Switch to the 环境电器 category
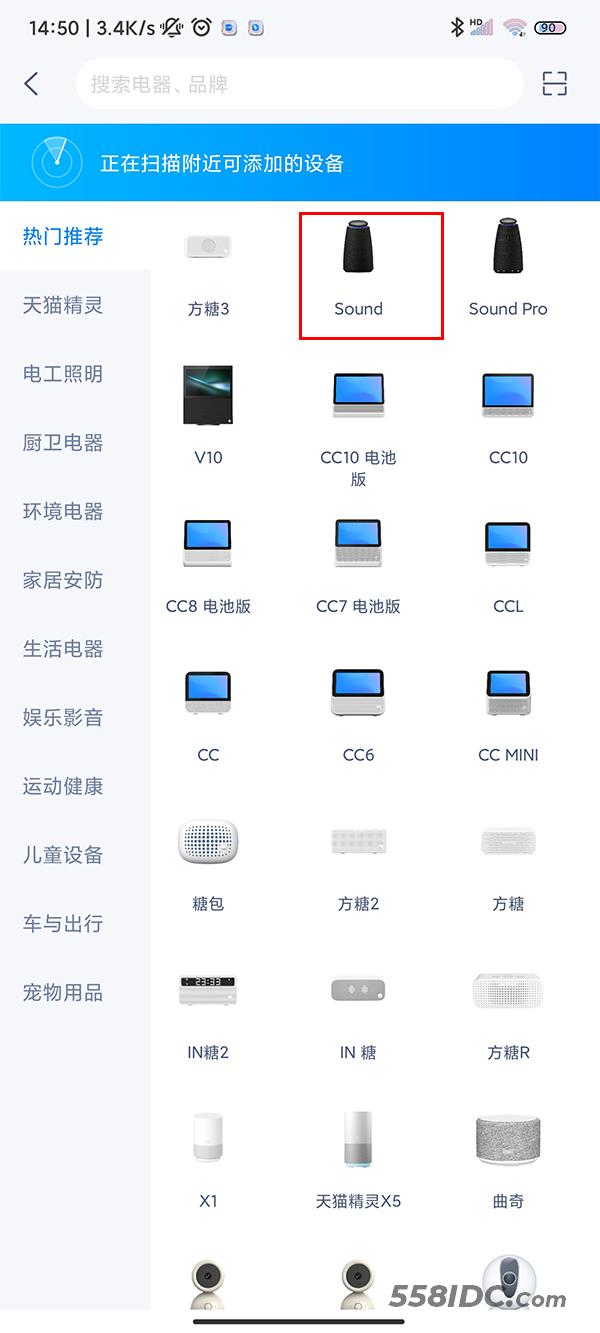This screenshot has height=1333, width=600. [63, 511]
